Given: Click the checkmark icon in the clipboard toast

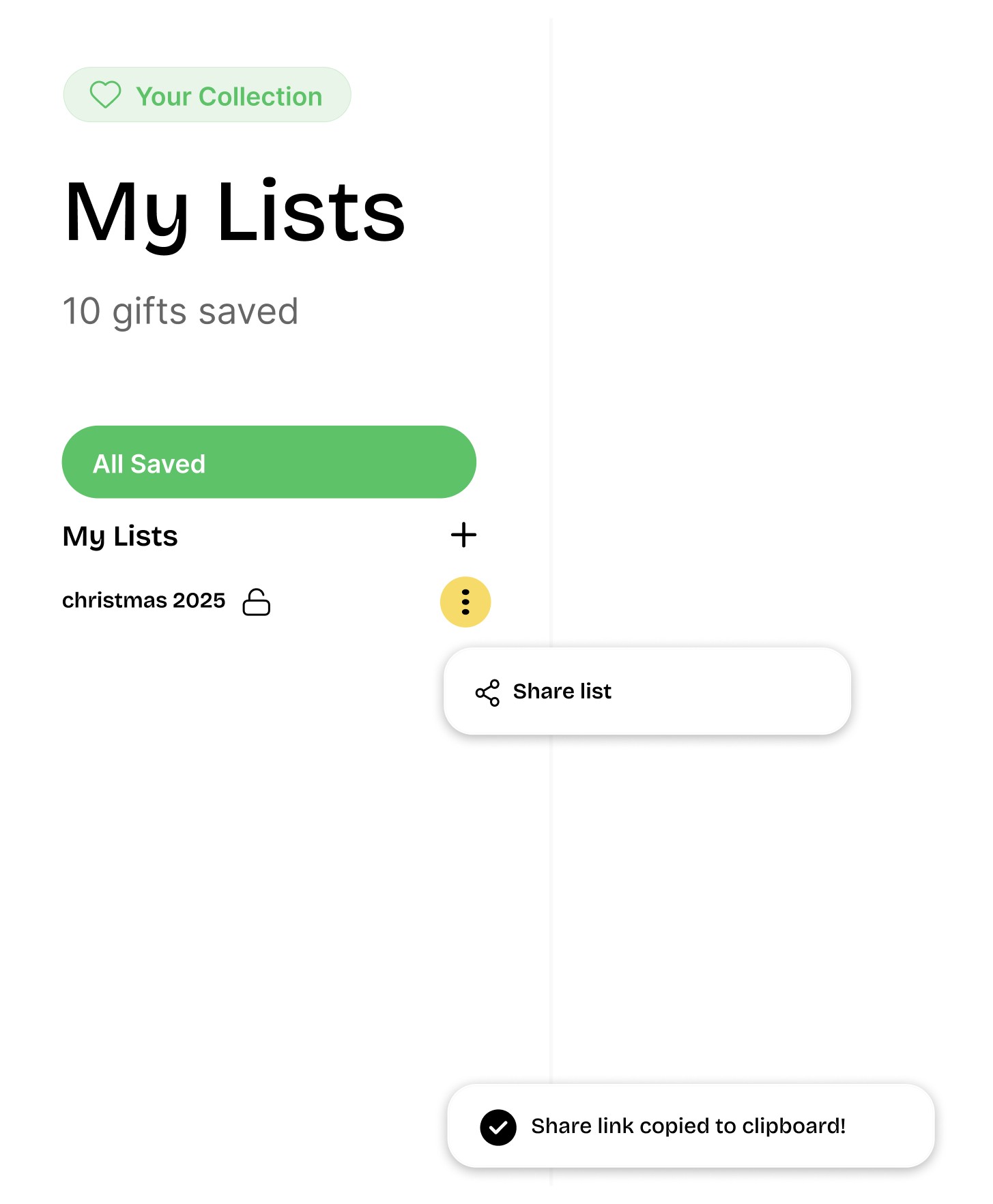Looking at the screenshot, I should [498, 1126].
